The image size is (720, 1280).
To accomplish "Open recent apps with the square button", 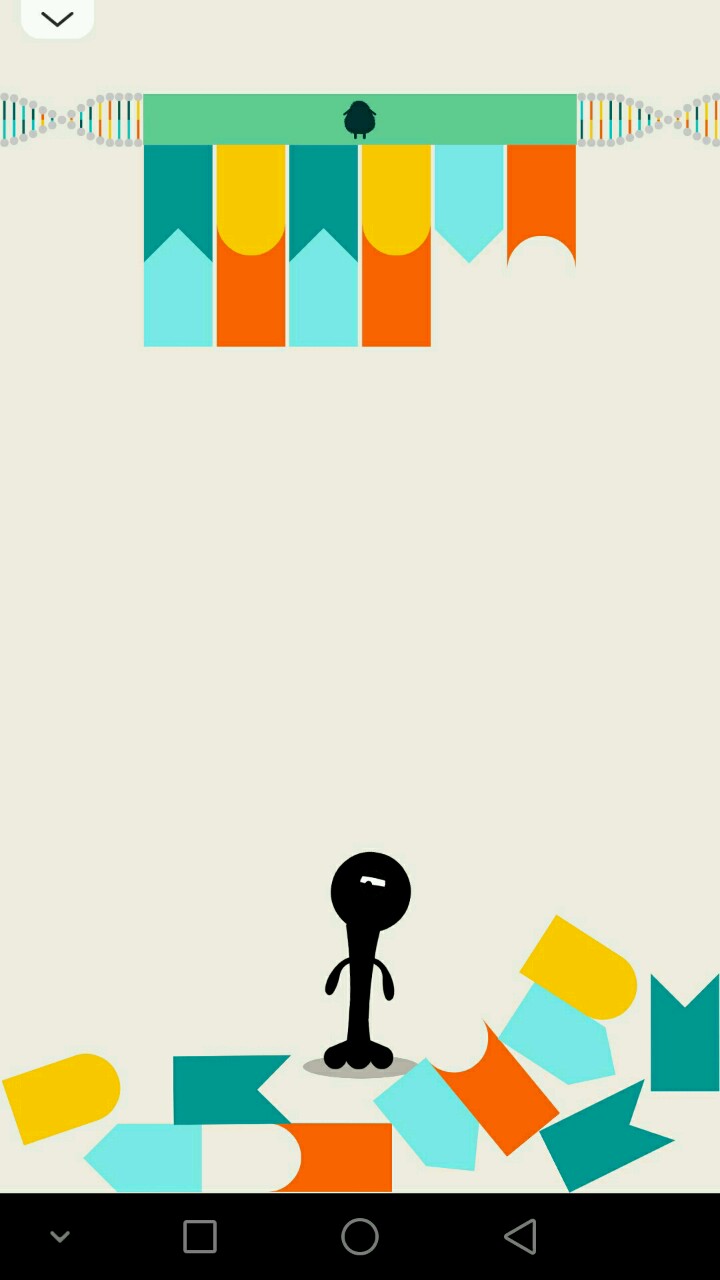I will [200, 1237].
